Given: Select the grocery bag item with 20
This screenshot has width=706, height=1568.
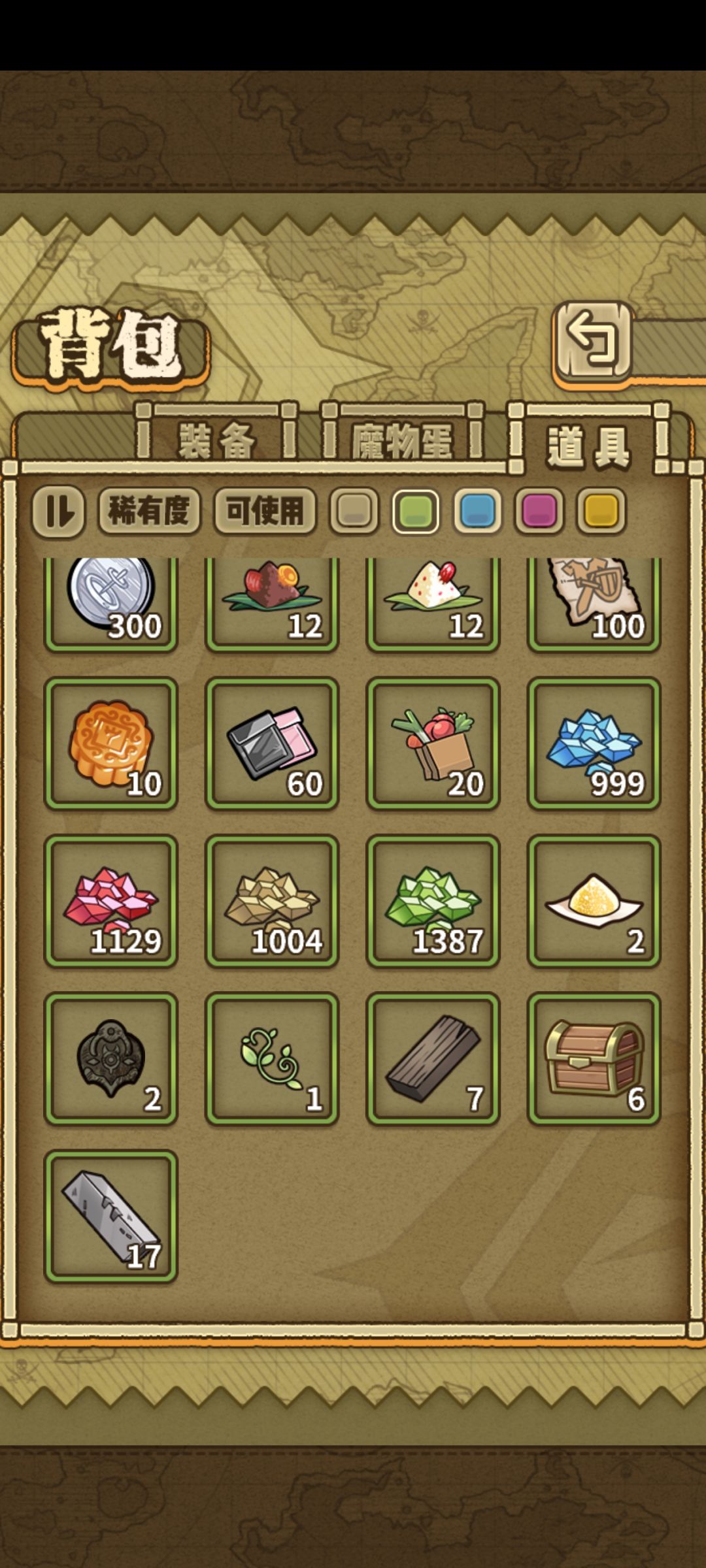Looking at the screenshot, I should [x=433, y=743].
